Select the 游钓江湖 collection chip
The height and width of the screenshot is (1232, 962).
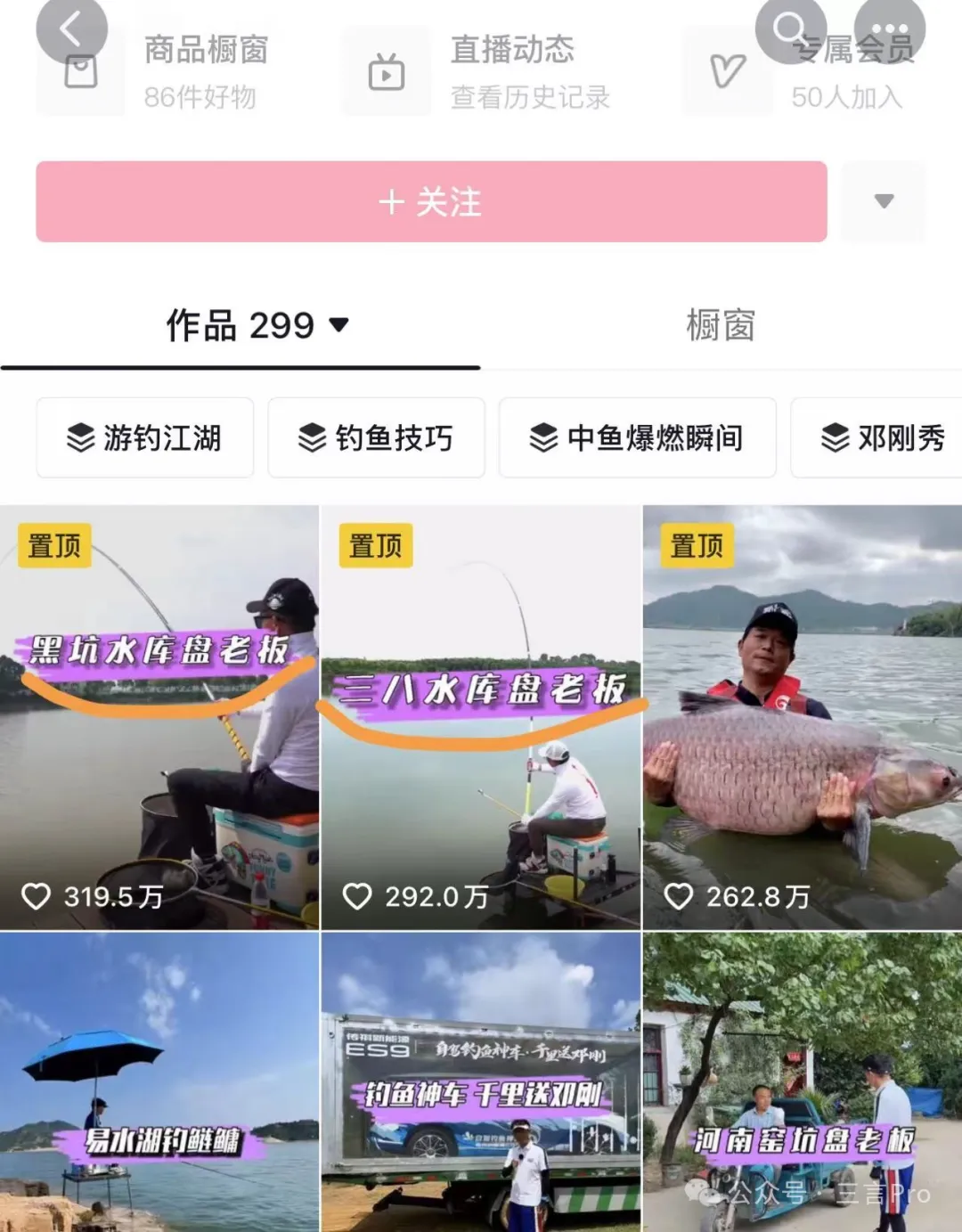pyautogui.click(x=144, y=437)
